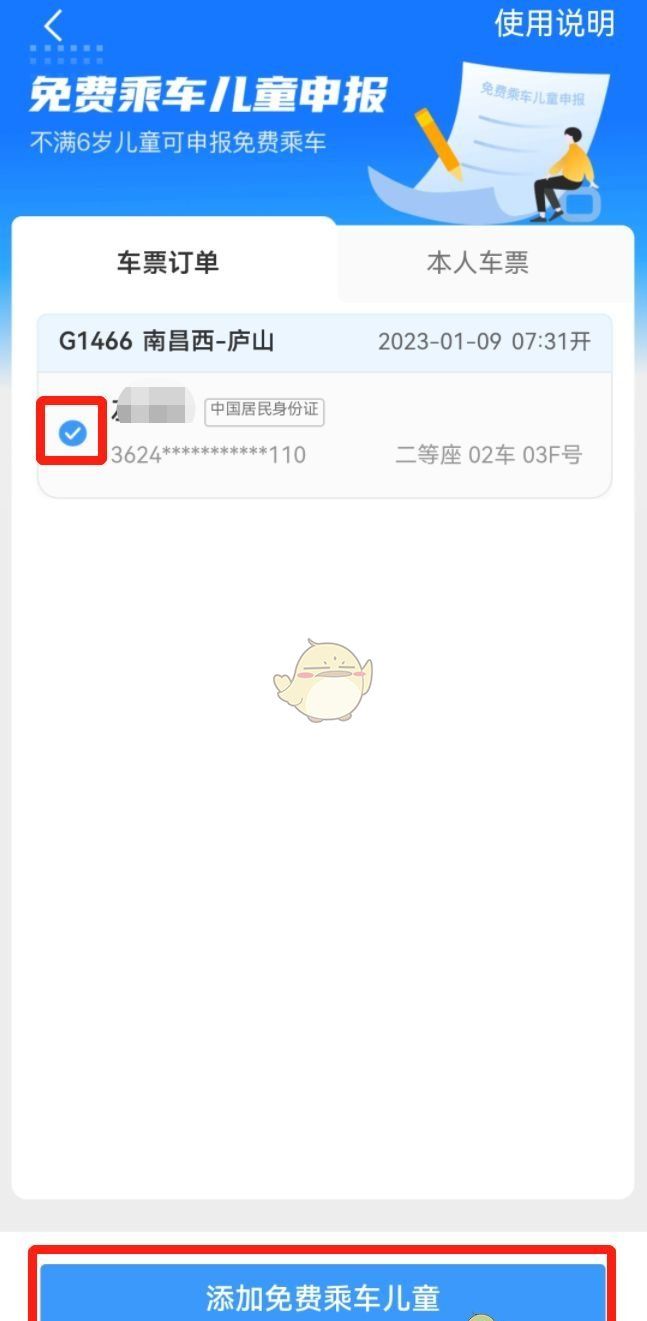Go back using the top-left arrow
The width and height of the screenshot is (647, 1321).
[x=54, y=24]
